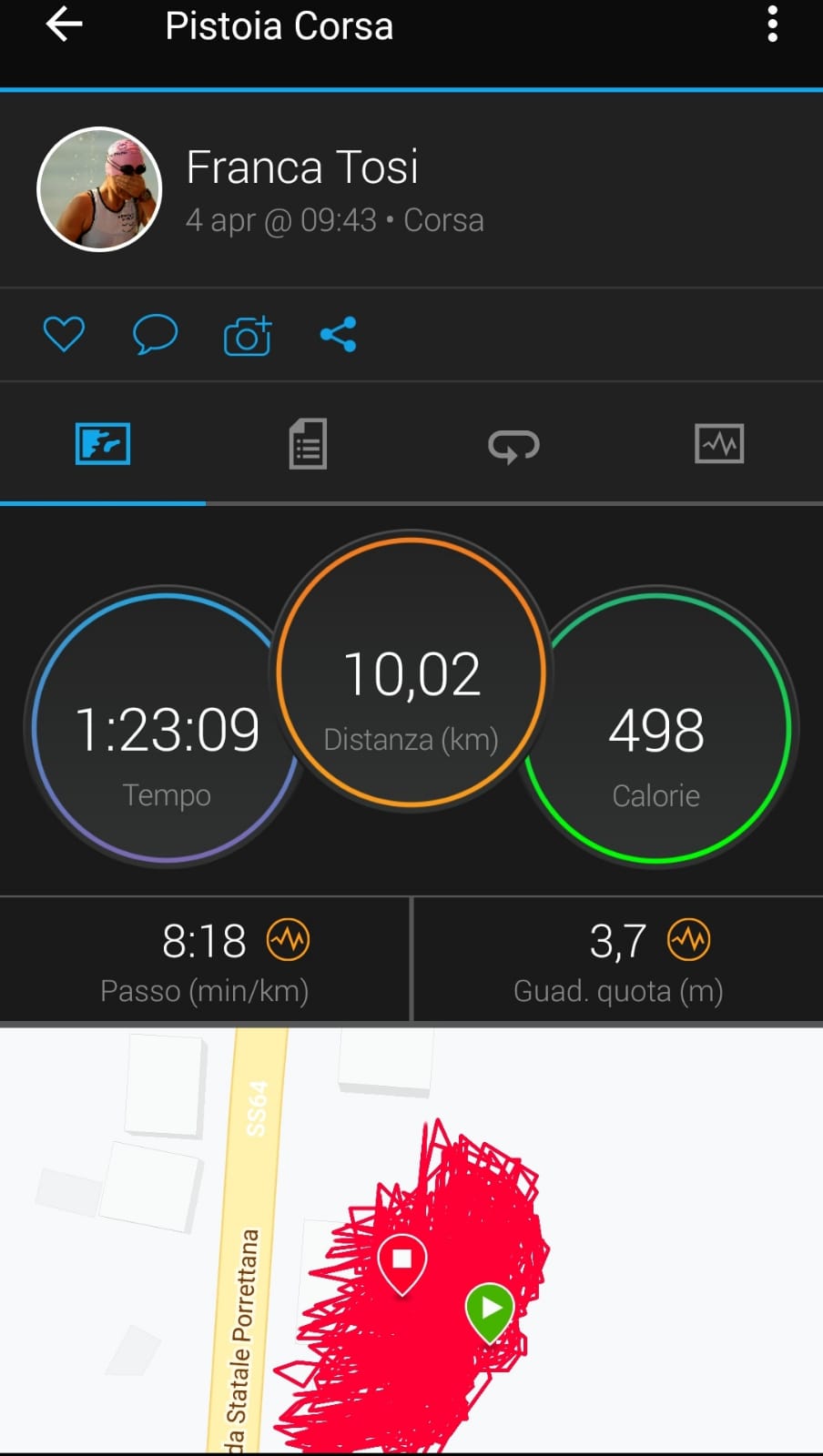
Task: Open Franca Tosi's profile picture
Action: (99, 189)
